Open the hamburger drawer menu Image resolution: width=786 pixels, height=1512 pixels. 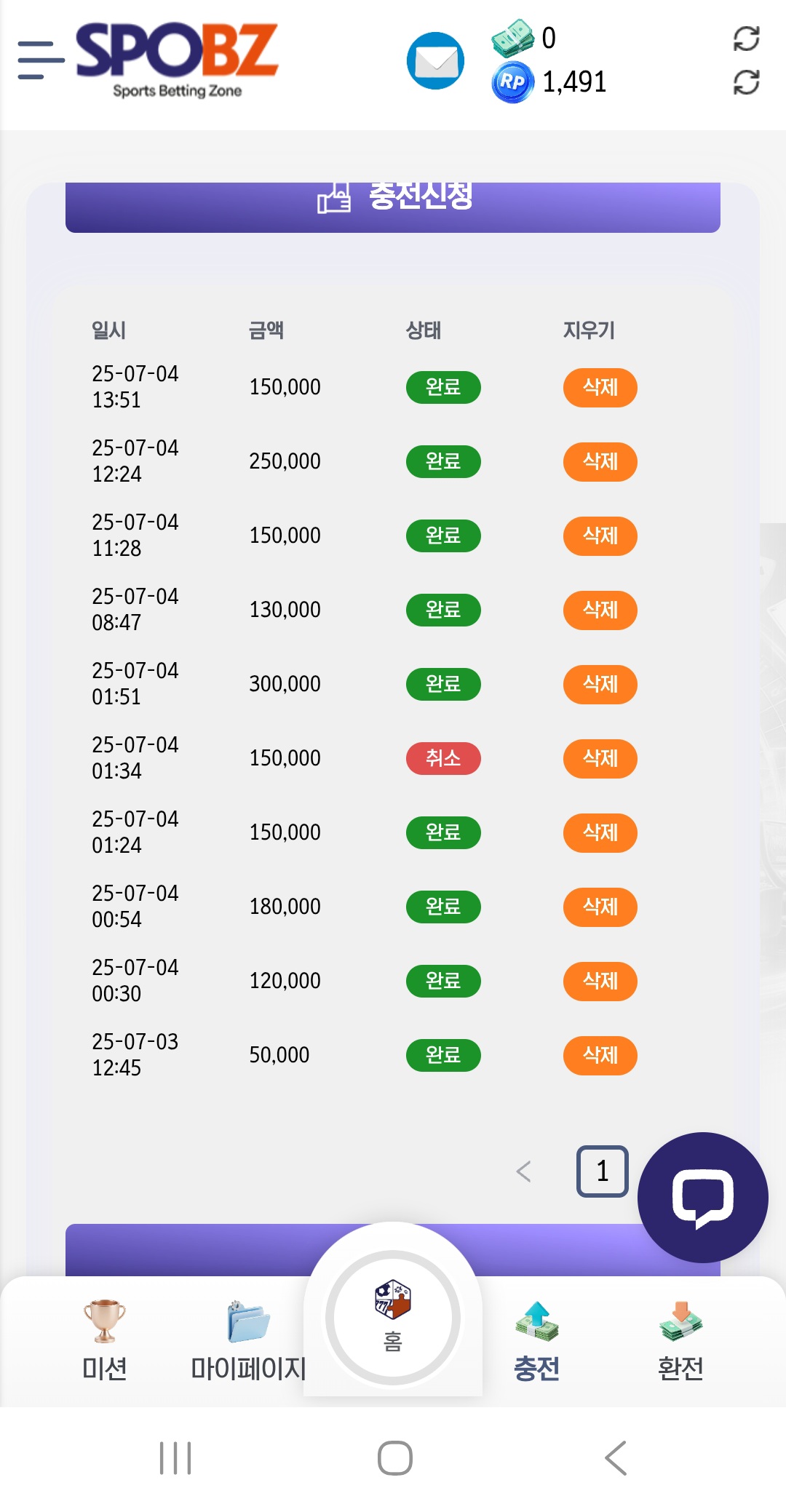pos(41,60)
